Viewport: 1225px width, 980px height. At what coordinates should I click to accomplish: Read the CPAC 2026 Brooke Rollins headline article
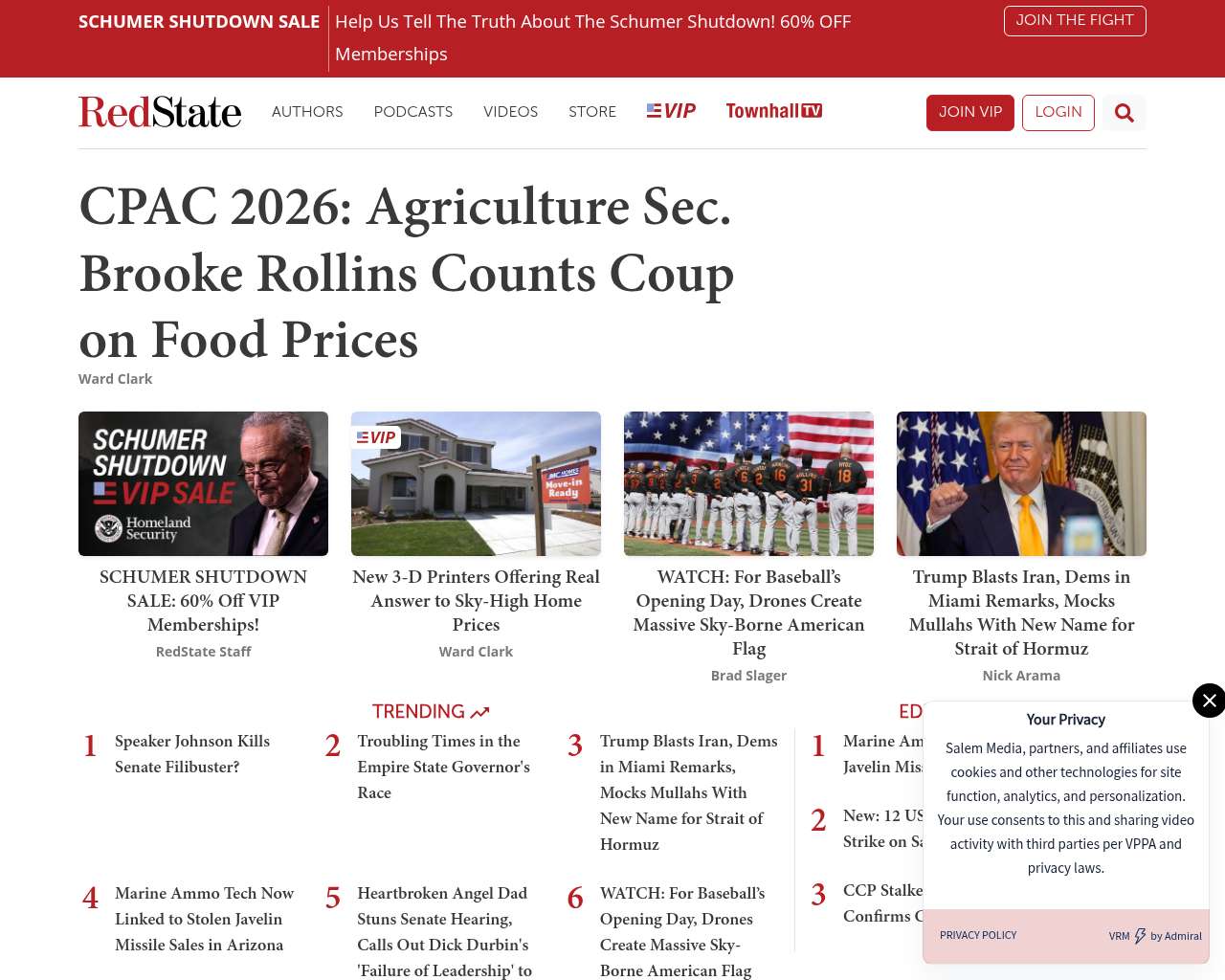tap(407, 273)
